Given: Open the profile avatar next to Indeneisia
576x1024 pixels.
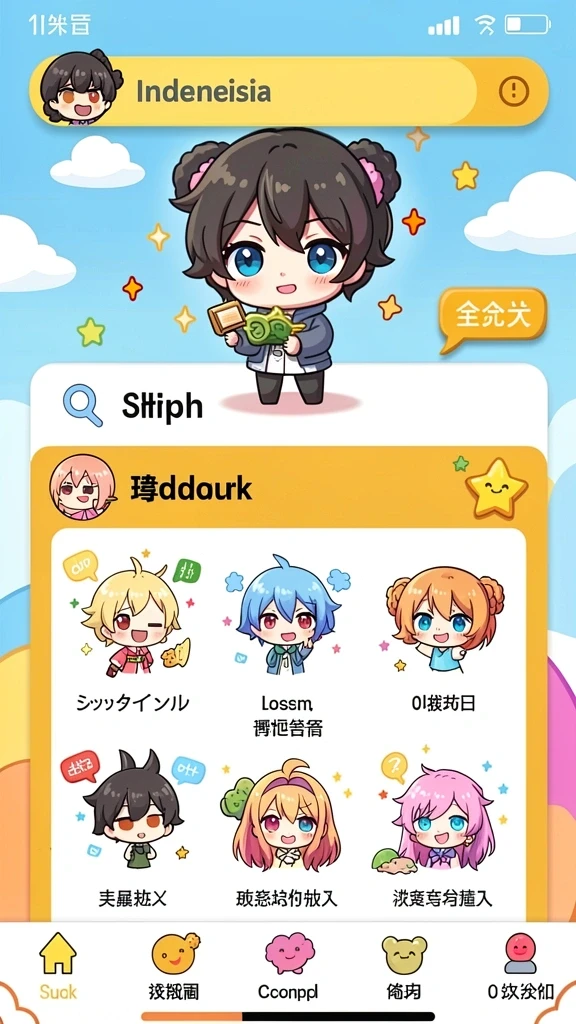Looking at the screenshot, I should [x=82, y=87].
